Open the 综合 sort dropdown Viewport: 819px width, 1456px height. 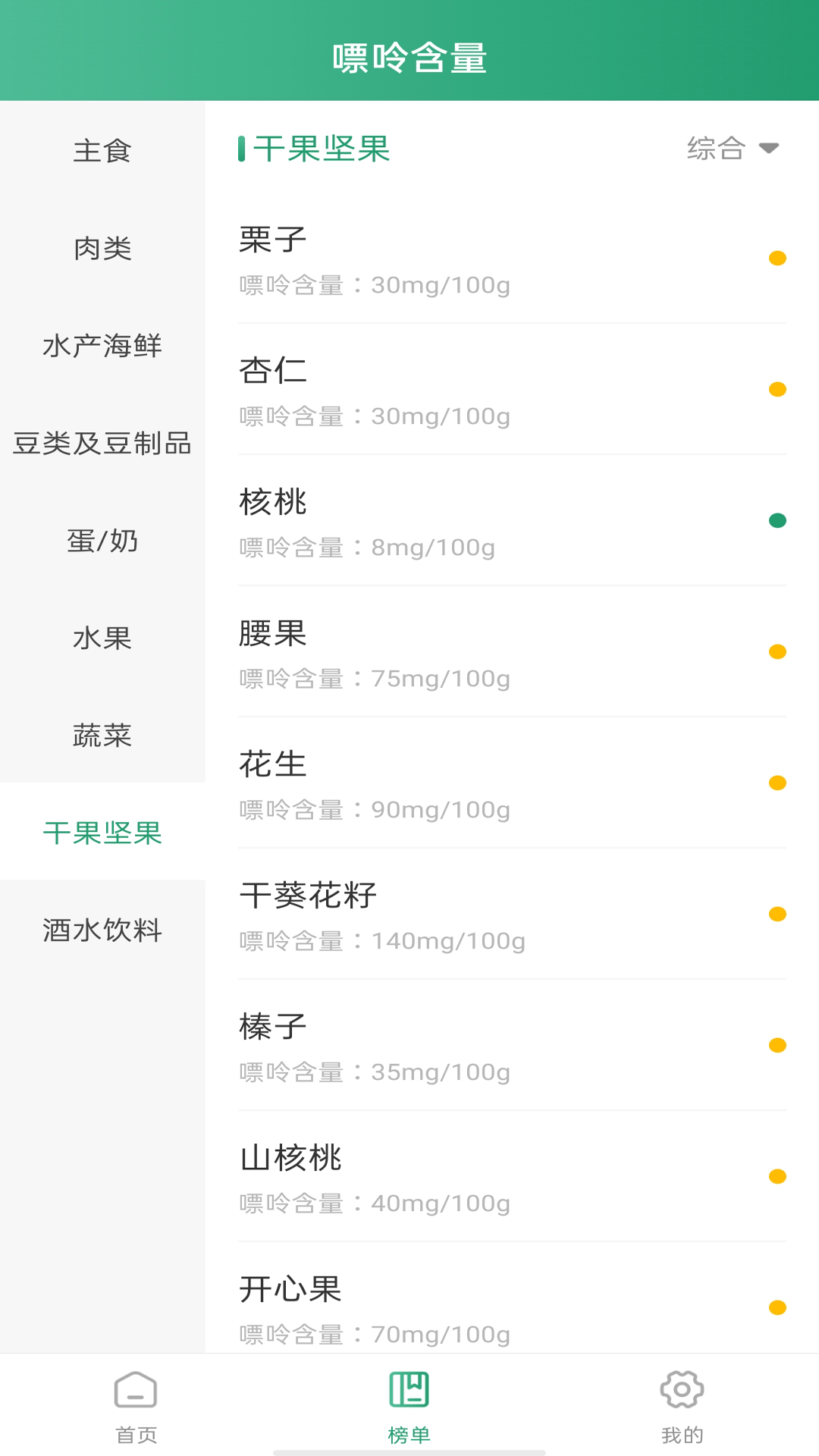[732, 148]
